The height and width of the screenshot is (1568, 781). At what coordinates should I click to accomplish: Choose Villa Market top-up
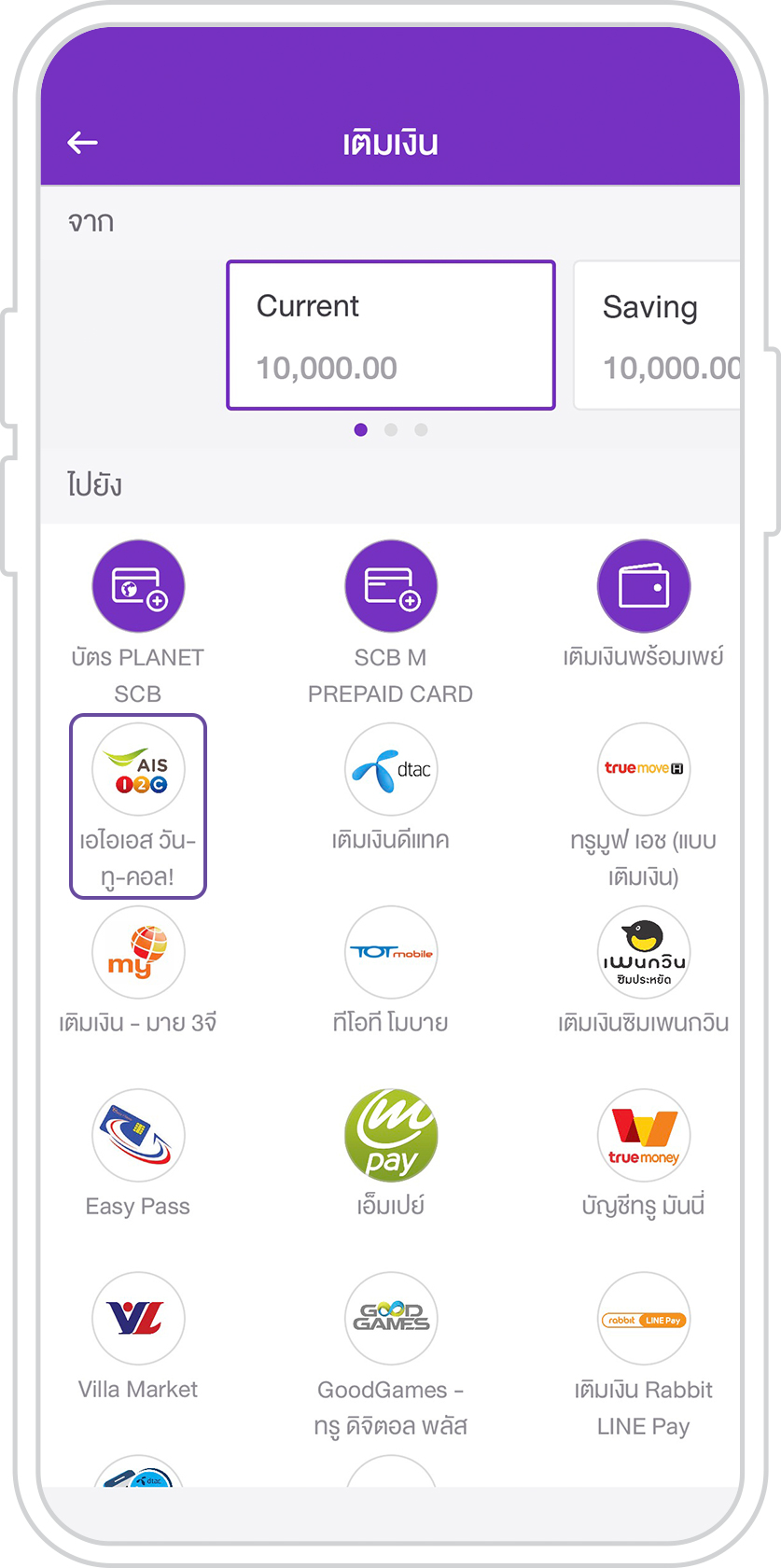[x=138, y=1337]
